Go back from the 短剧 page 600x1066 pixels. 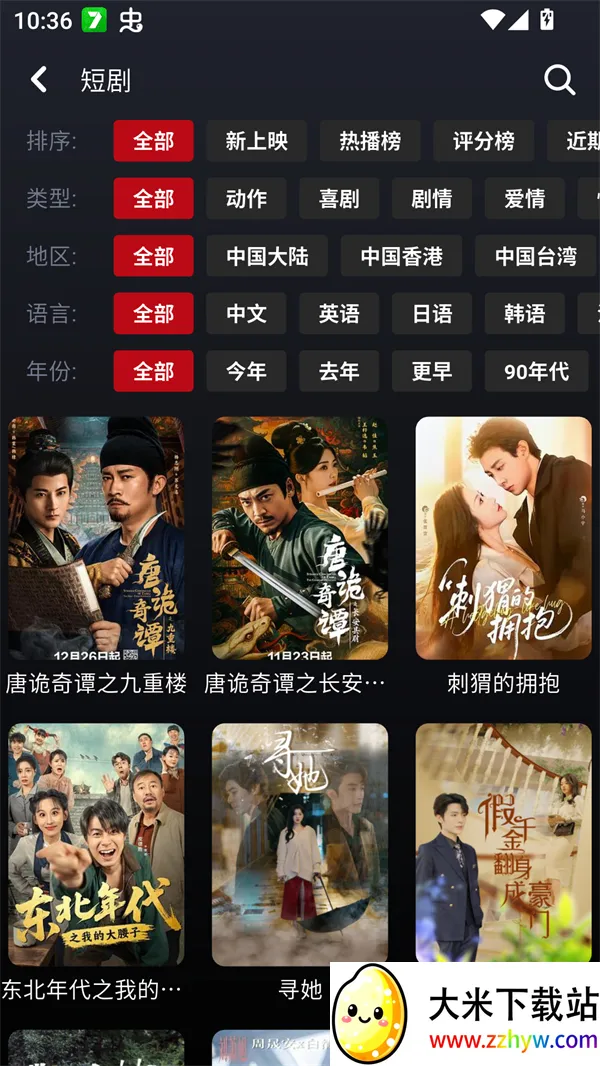(39, 80)
